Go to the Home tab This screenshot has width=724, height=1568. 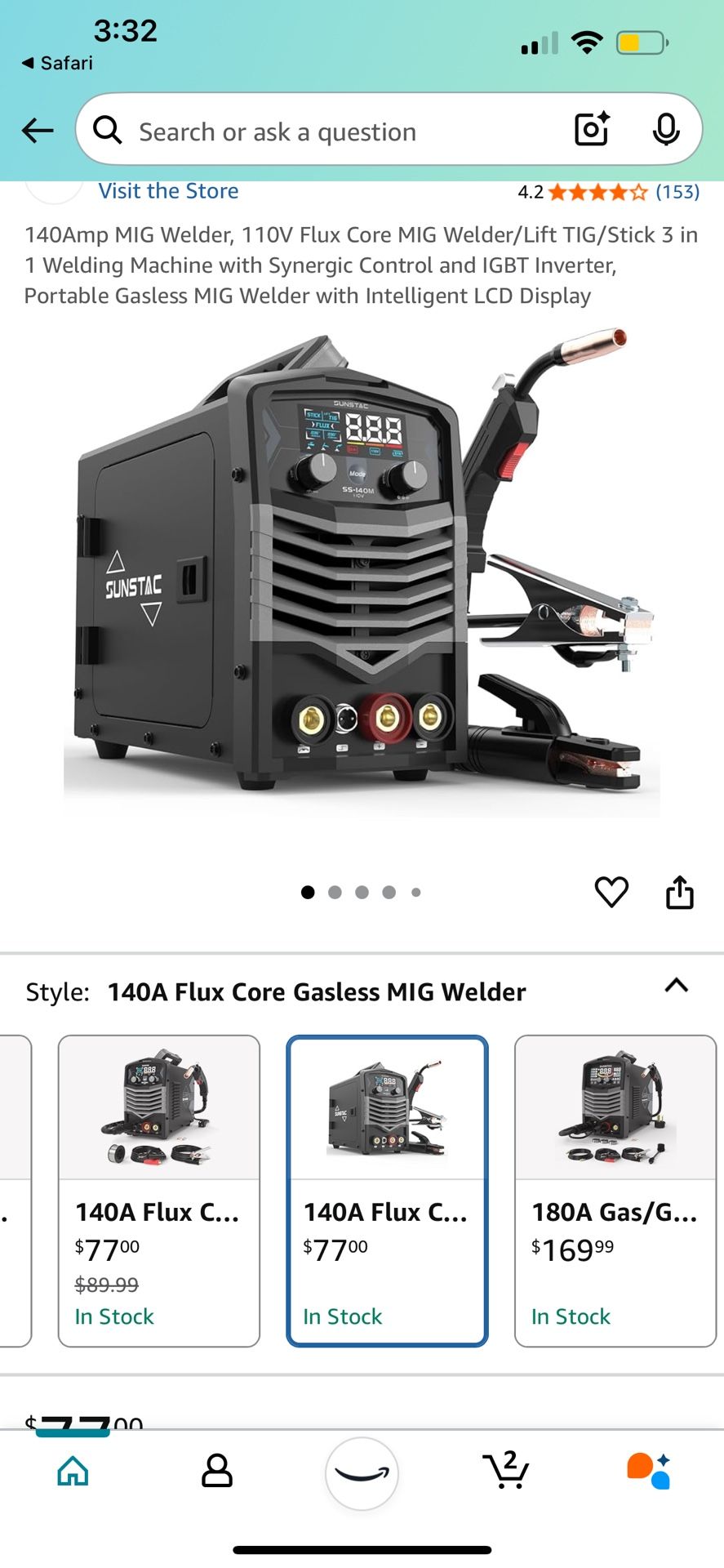coord(73,1472)
